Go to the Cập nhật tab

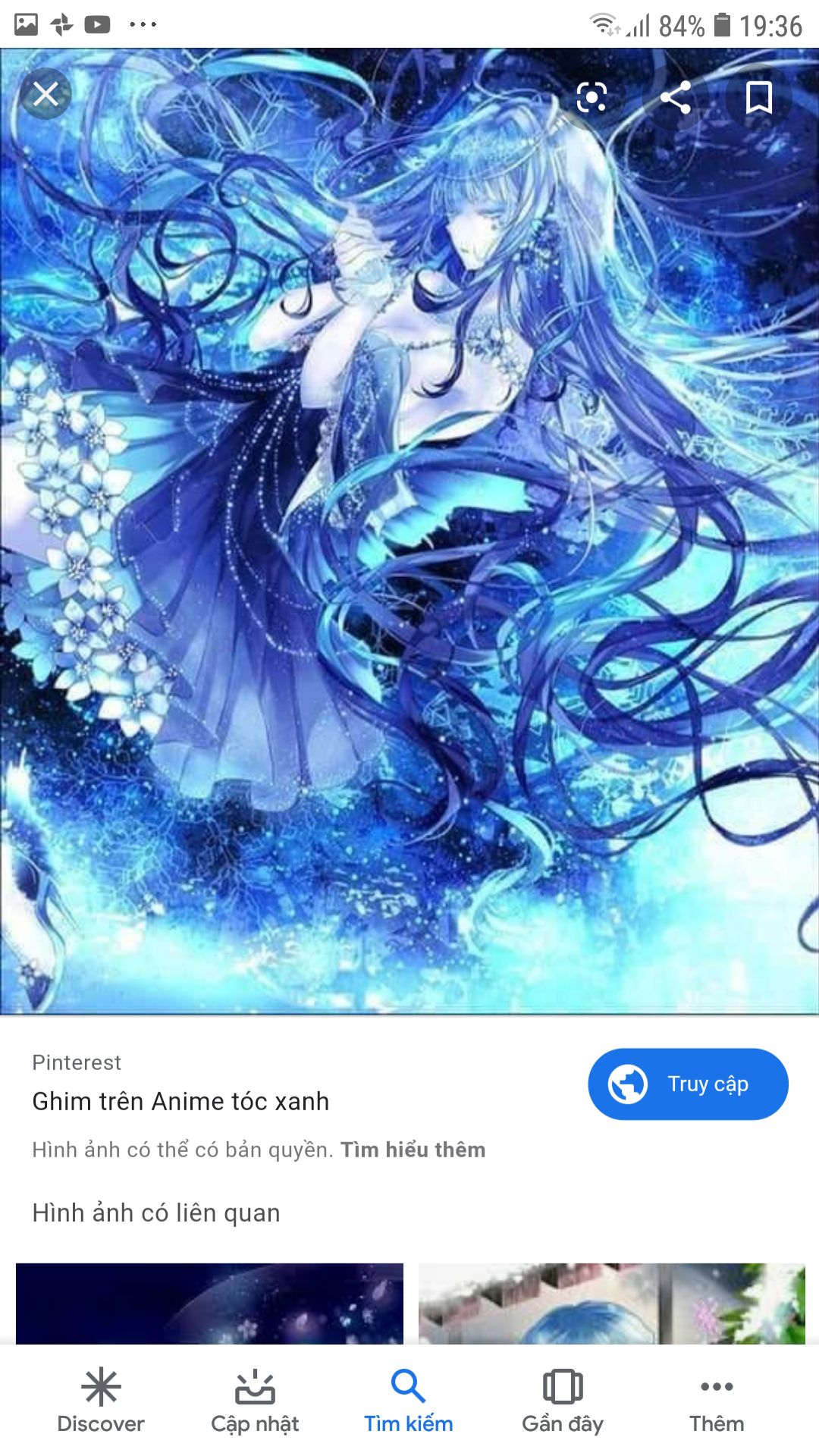tap(255, 1401)
